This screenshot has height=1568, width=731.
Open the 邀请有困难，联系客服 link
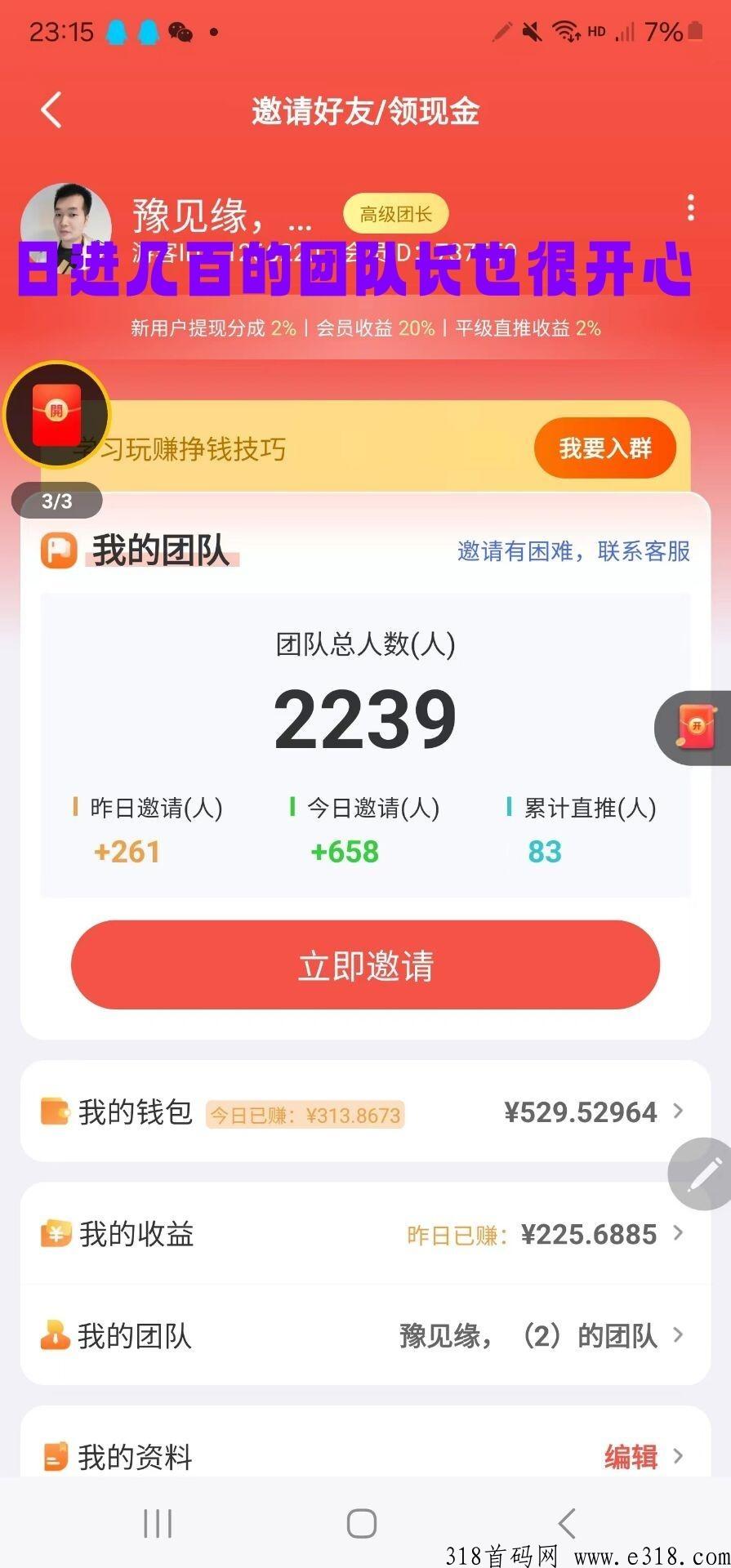tap(573, 551)
